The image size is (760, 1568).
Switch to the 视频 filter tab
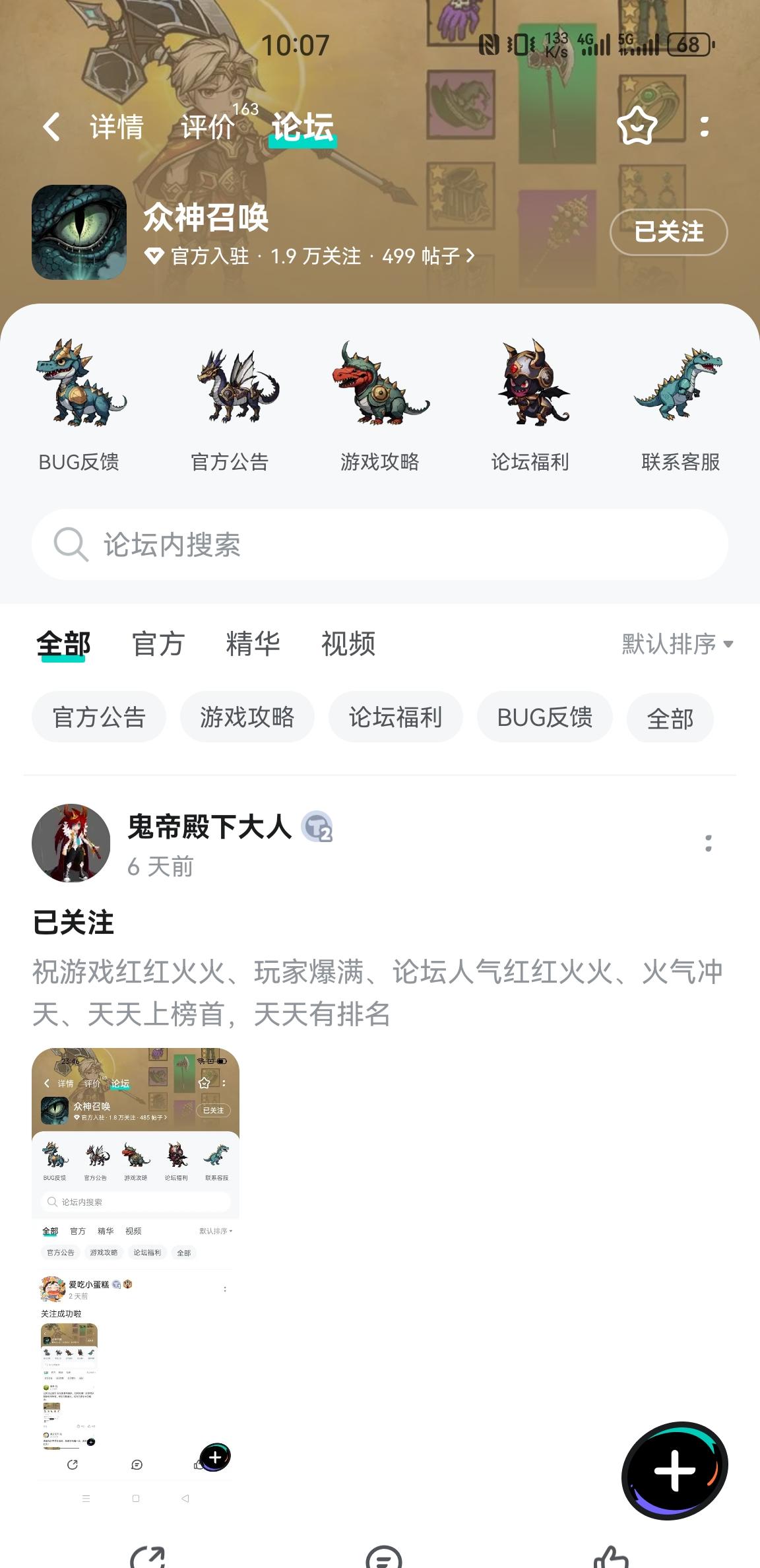pyautogui.click(x=348, y=644)
